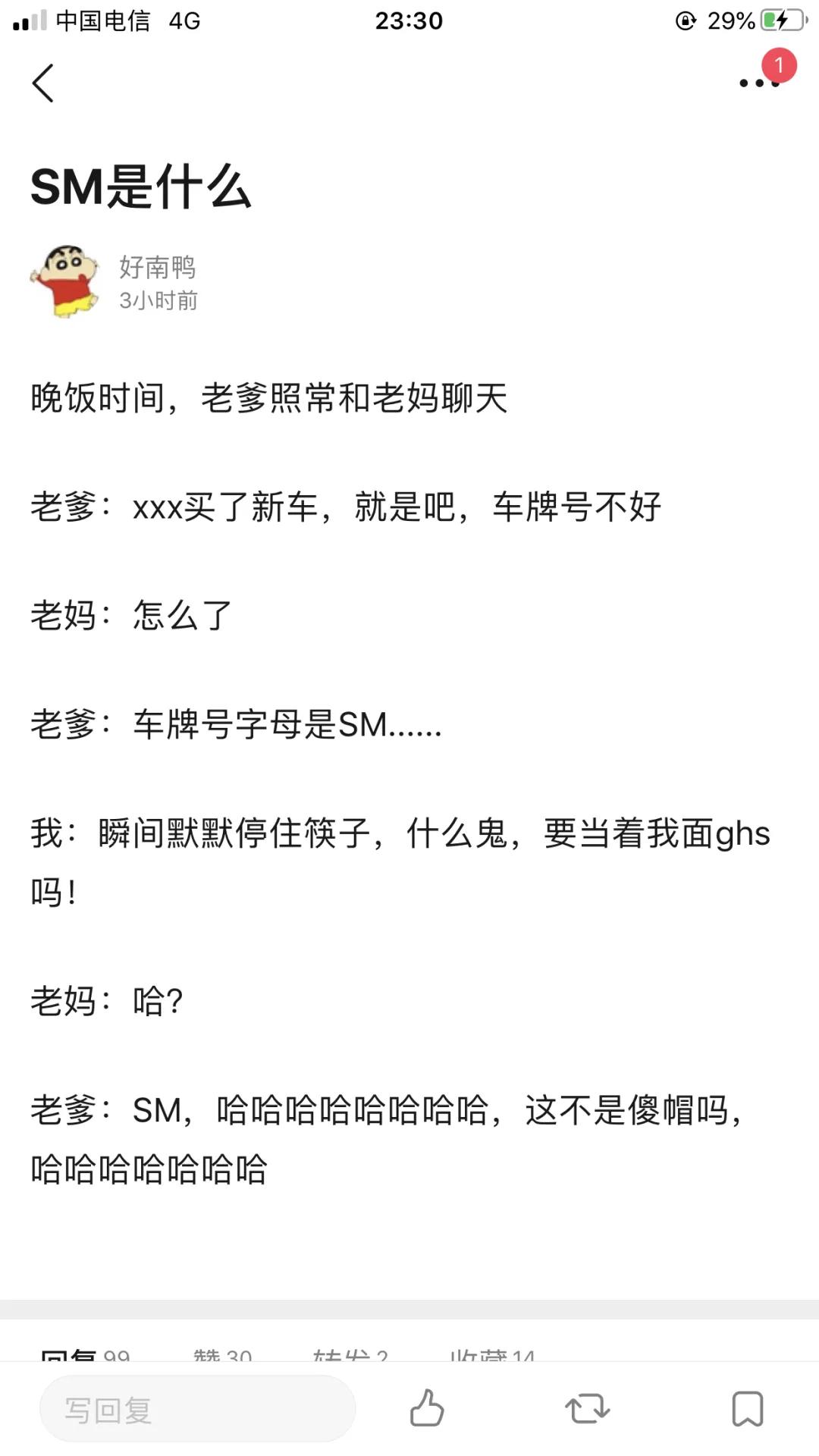
Task: Go back with the left arrow
Action: click(43, 83)
